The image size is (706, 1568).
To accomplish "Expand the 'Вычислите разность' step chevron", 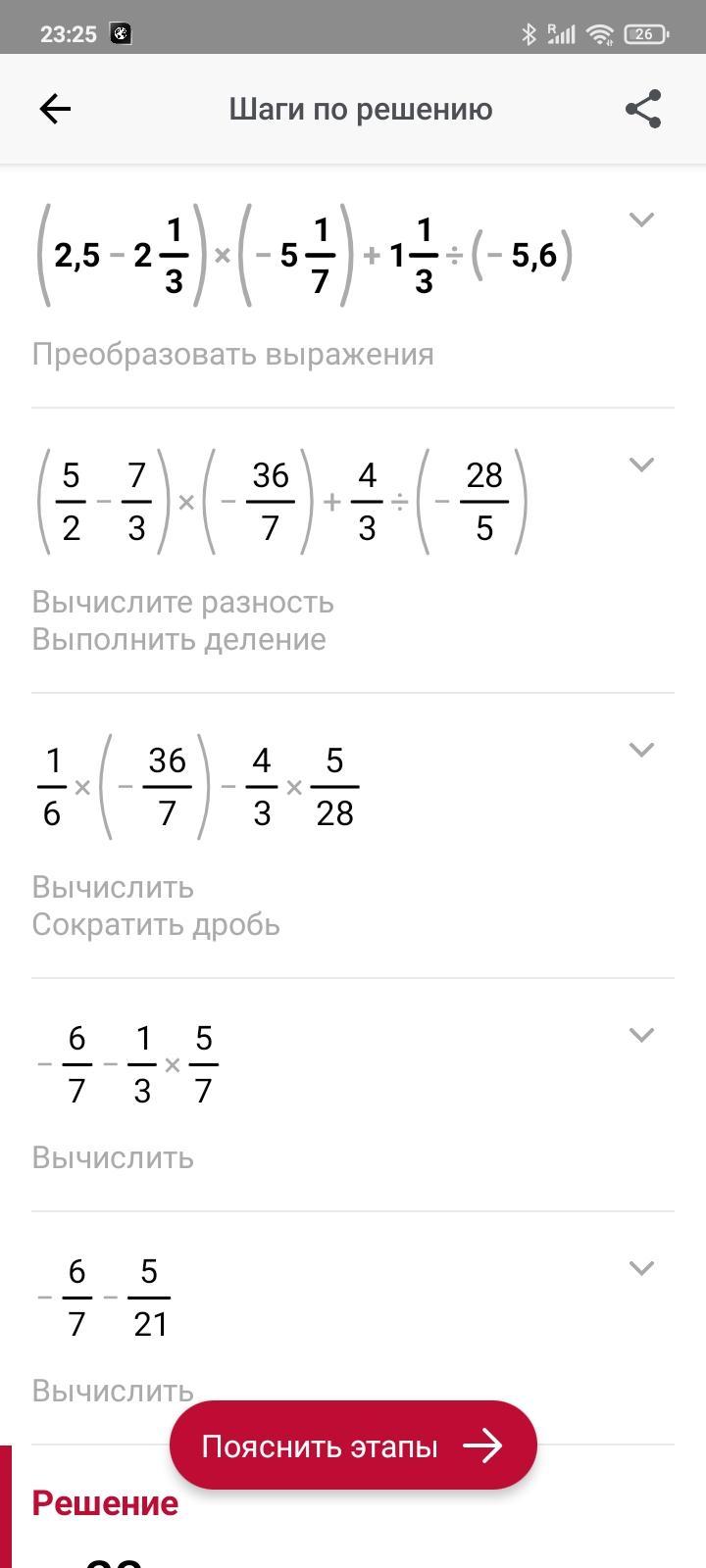I will (641, 465).
